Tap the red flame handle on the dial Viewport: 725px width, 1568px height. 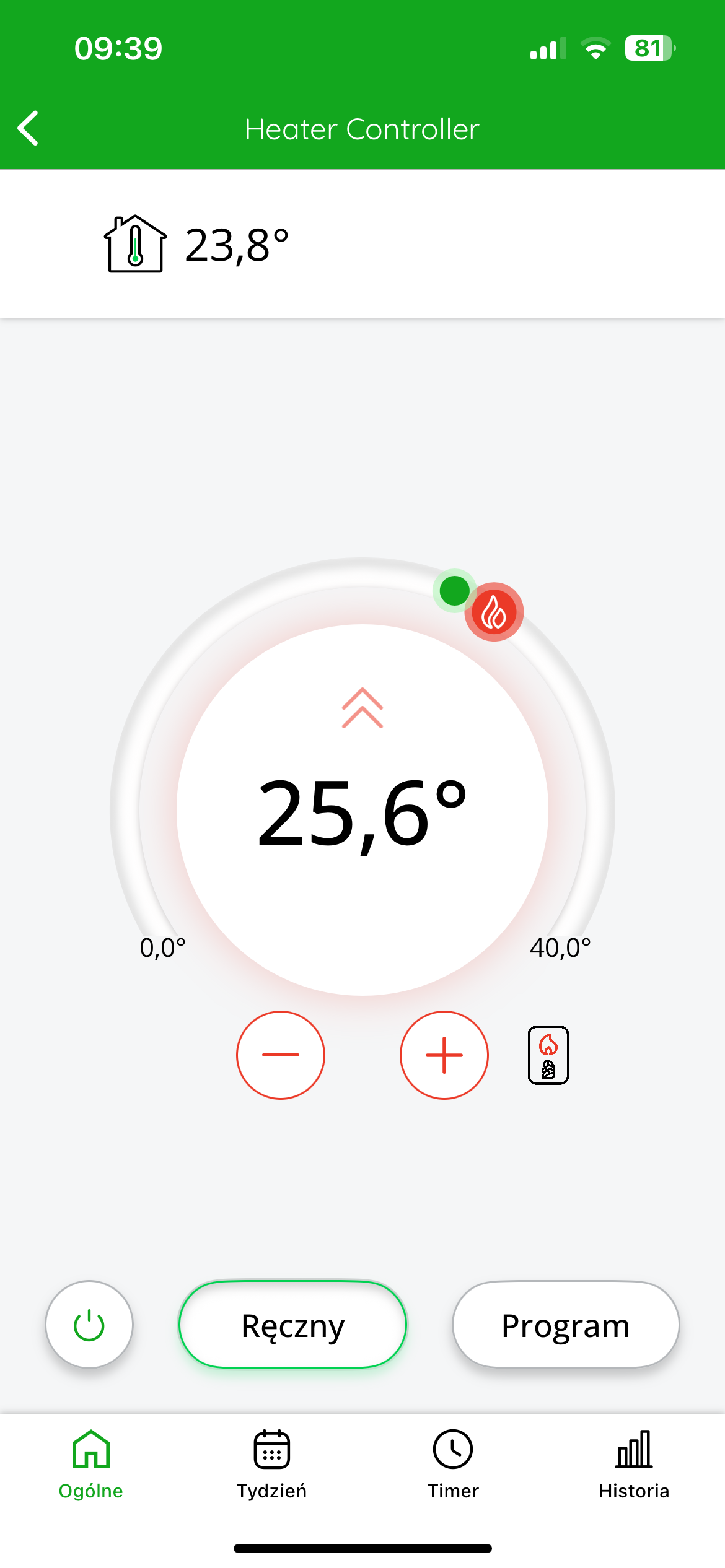tap(494, 612)
